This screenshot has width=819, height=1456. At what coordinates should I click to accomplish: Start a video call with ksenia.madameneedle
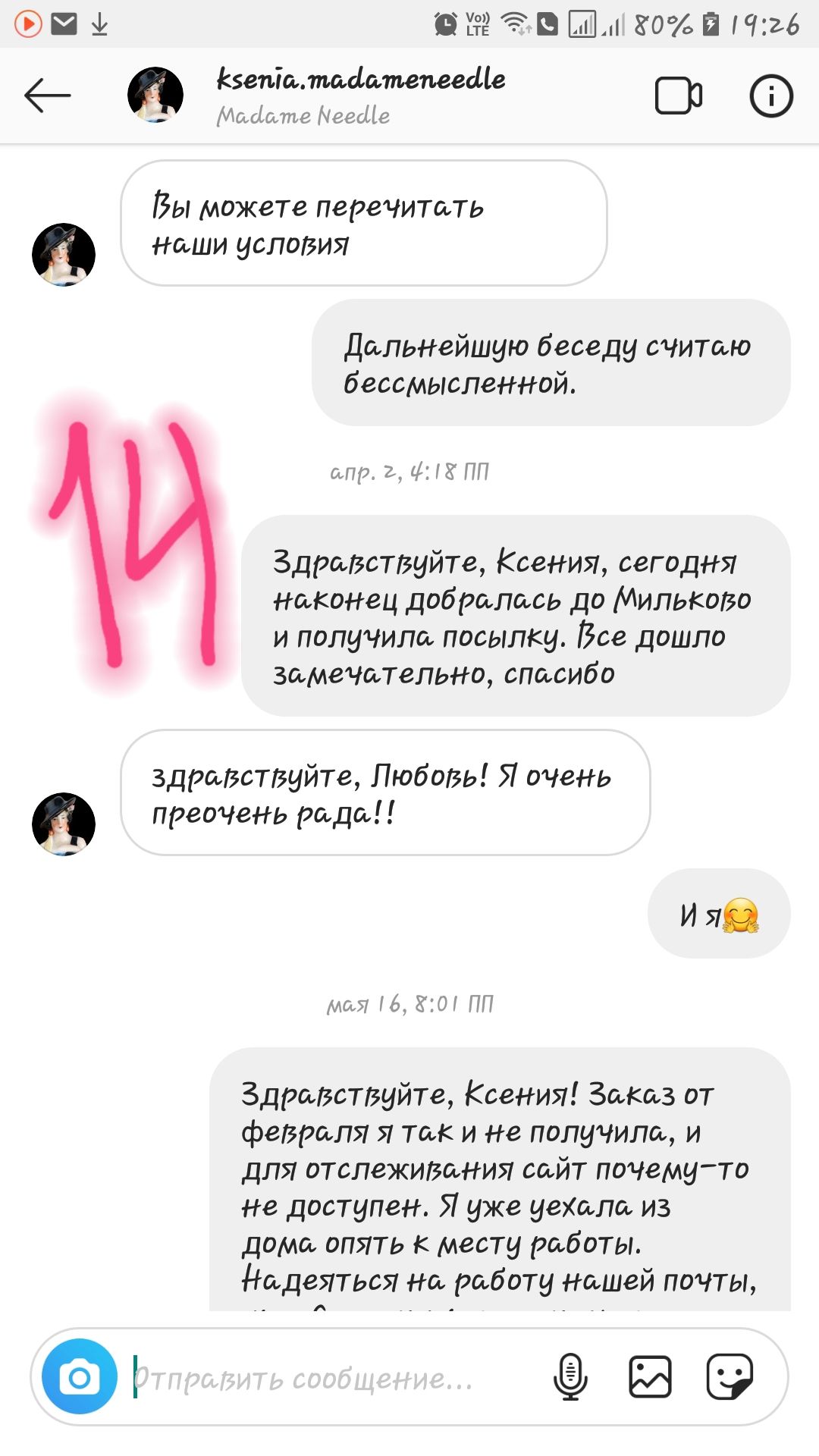[678, 96]
